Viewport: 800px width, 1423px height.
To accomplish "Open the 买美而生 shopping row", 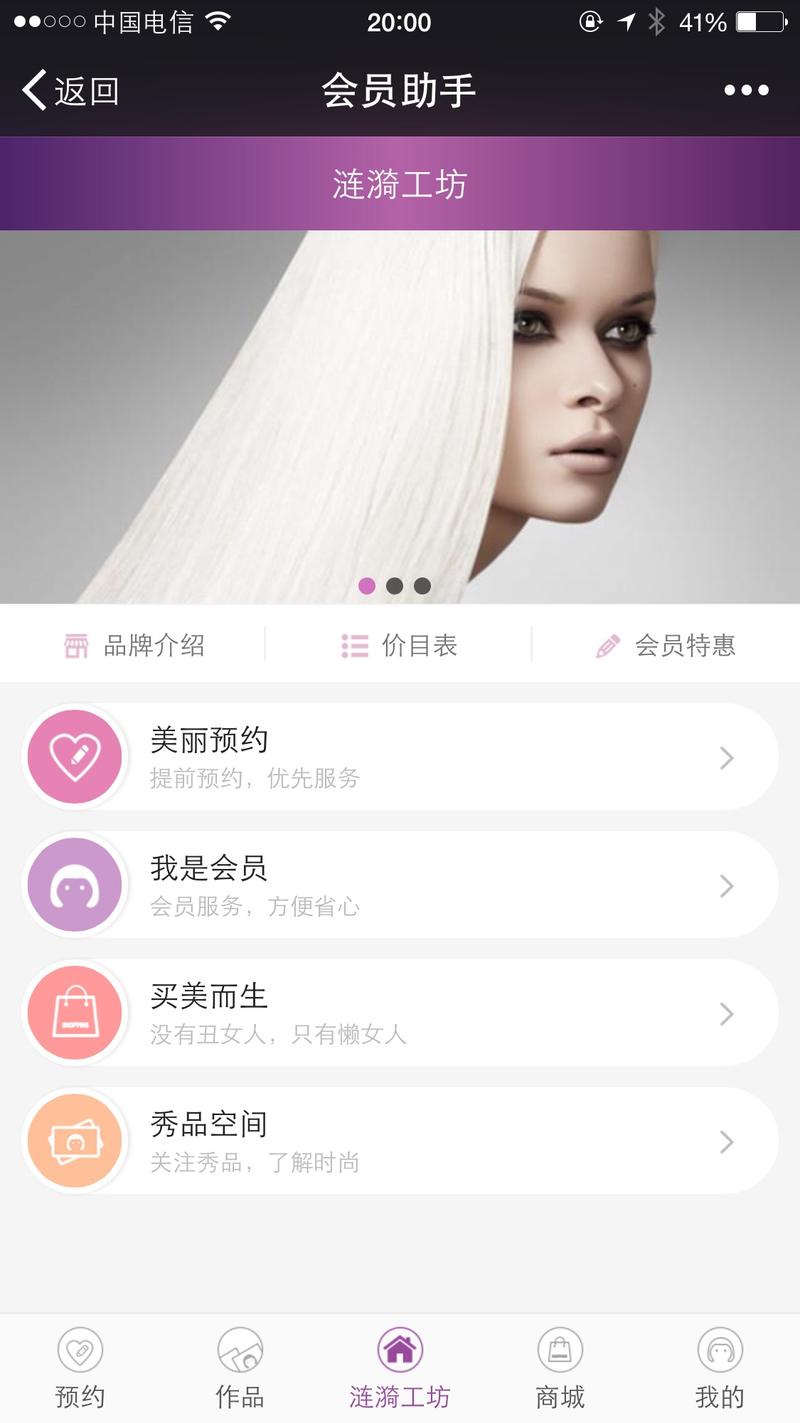I will pos(400,1013).
